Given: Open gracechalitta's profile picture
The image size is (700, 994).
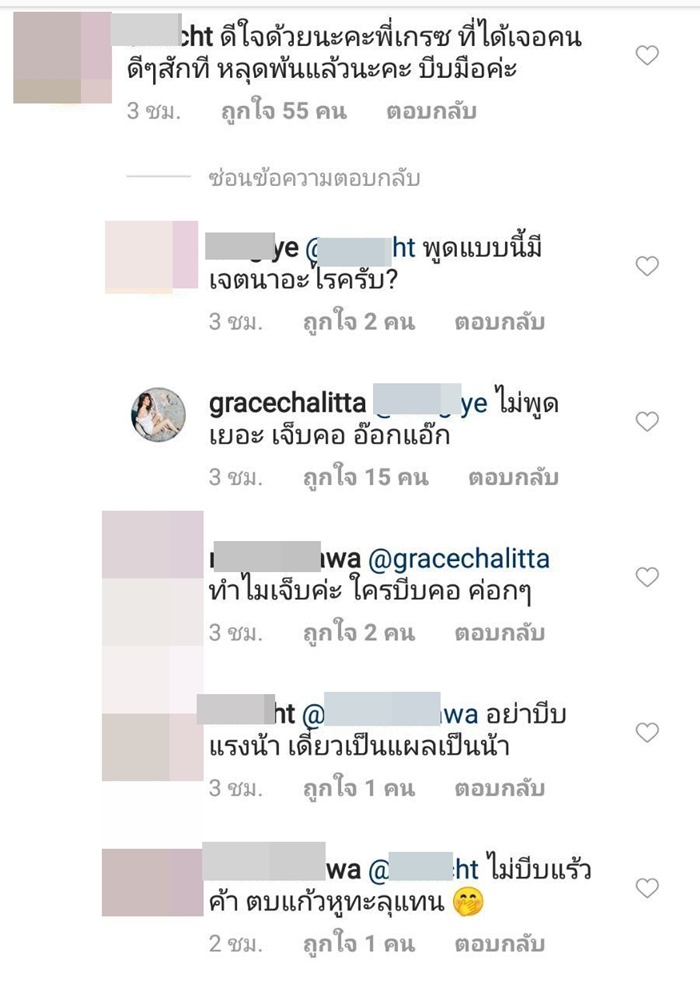Looking at the screenshot, I should [158, 415].
